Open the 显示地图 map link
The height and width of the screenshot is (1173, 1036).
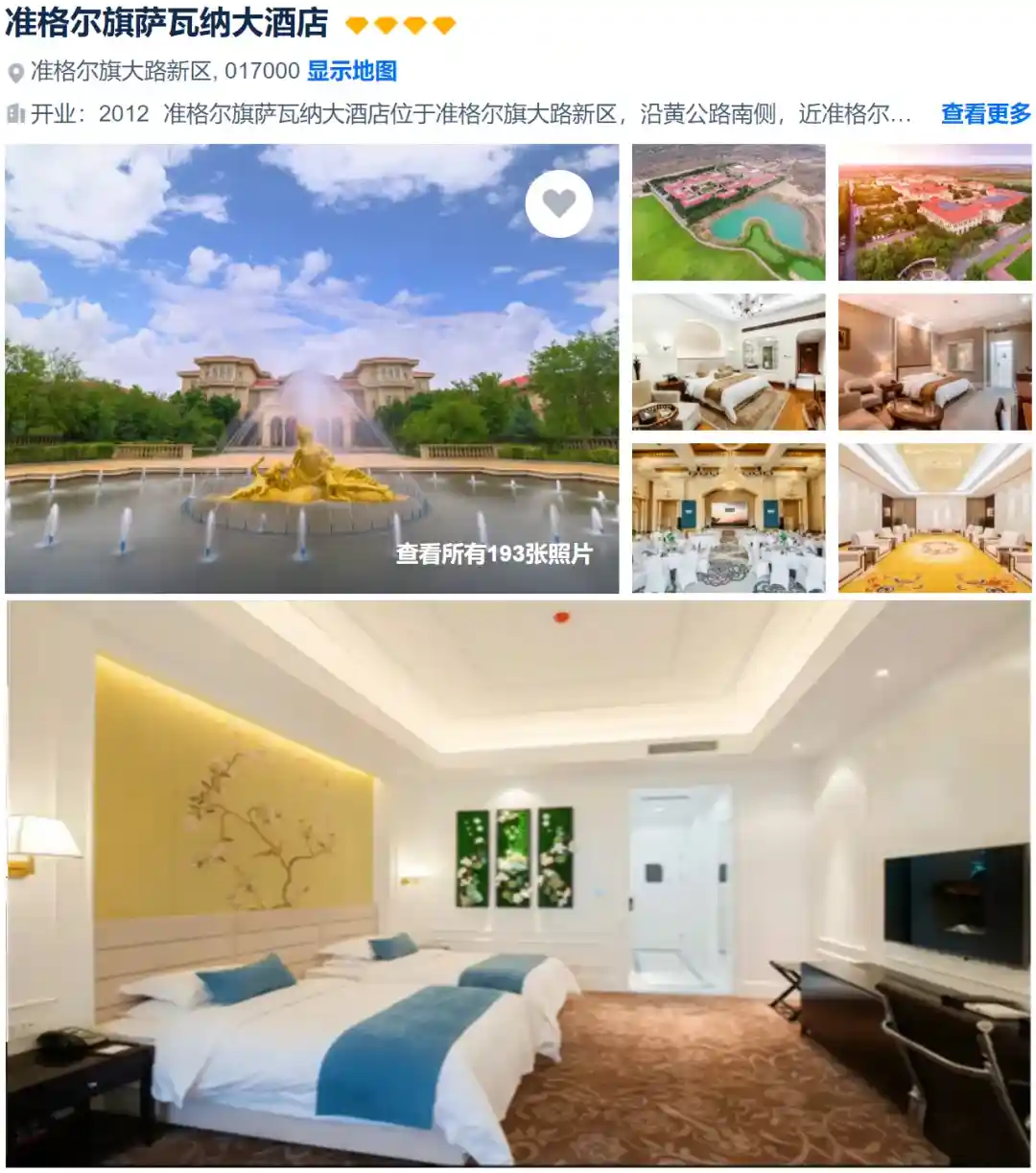[351, 71]
